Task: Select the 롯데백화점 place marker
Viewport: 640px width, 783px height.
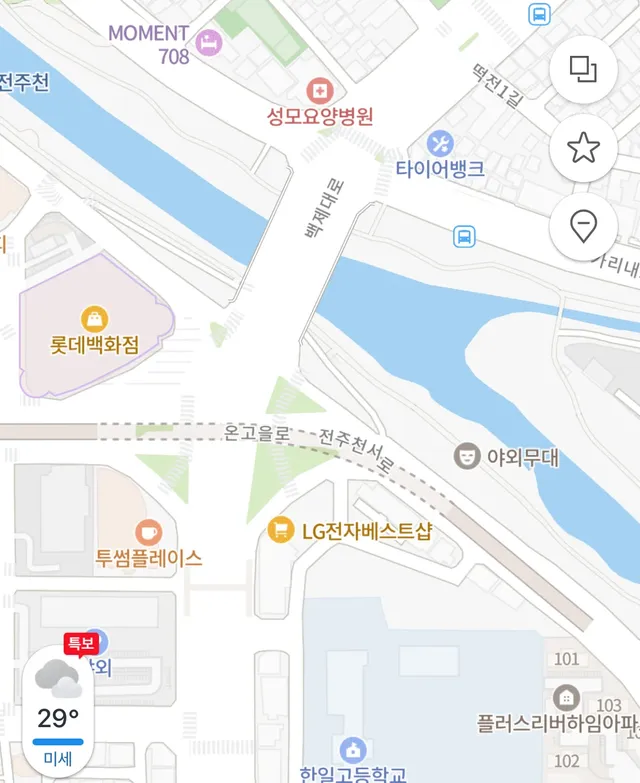Action: point(95,320)
